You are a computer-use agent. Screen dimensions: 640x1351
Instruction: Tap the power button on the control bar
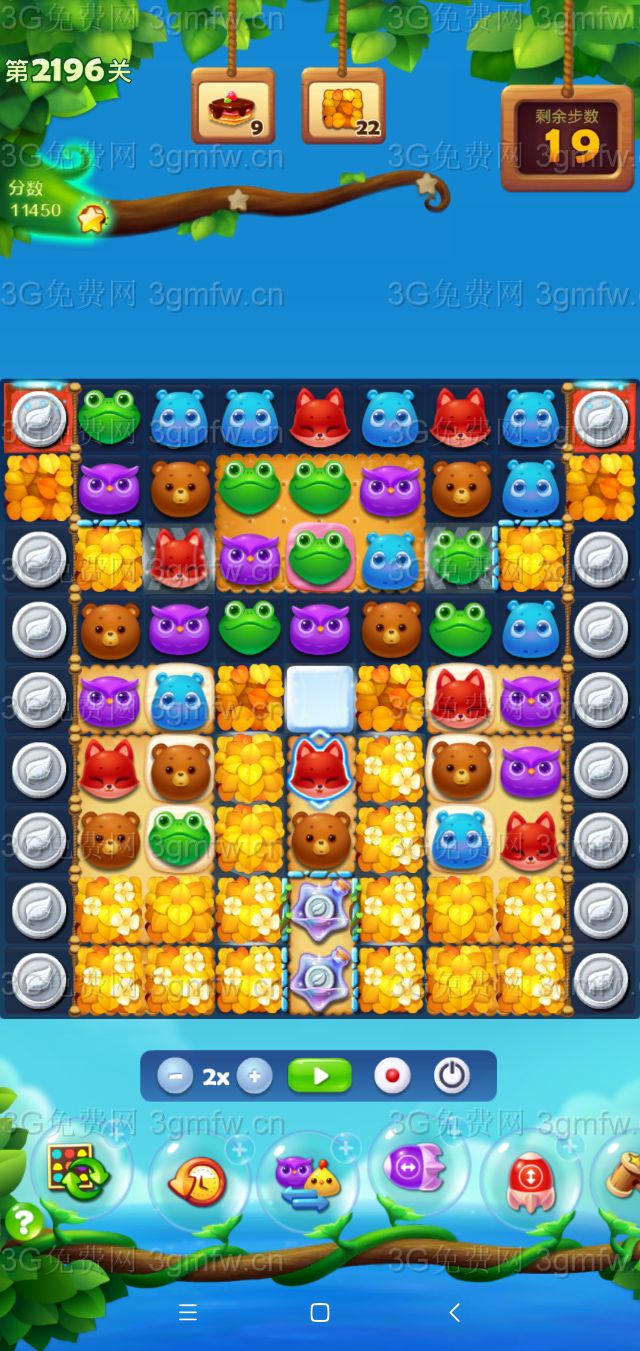click(x=452, y=1076)
